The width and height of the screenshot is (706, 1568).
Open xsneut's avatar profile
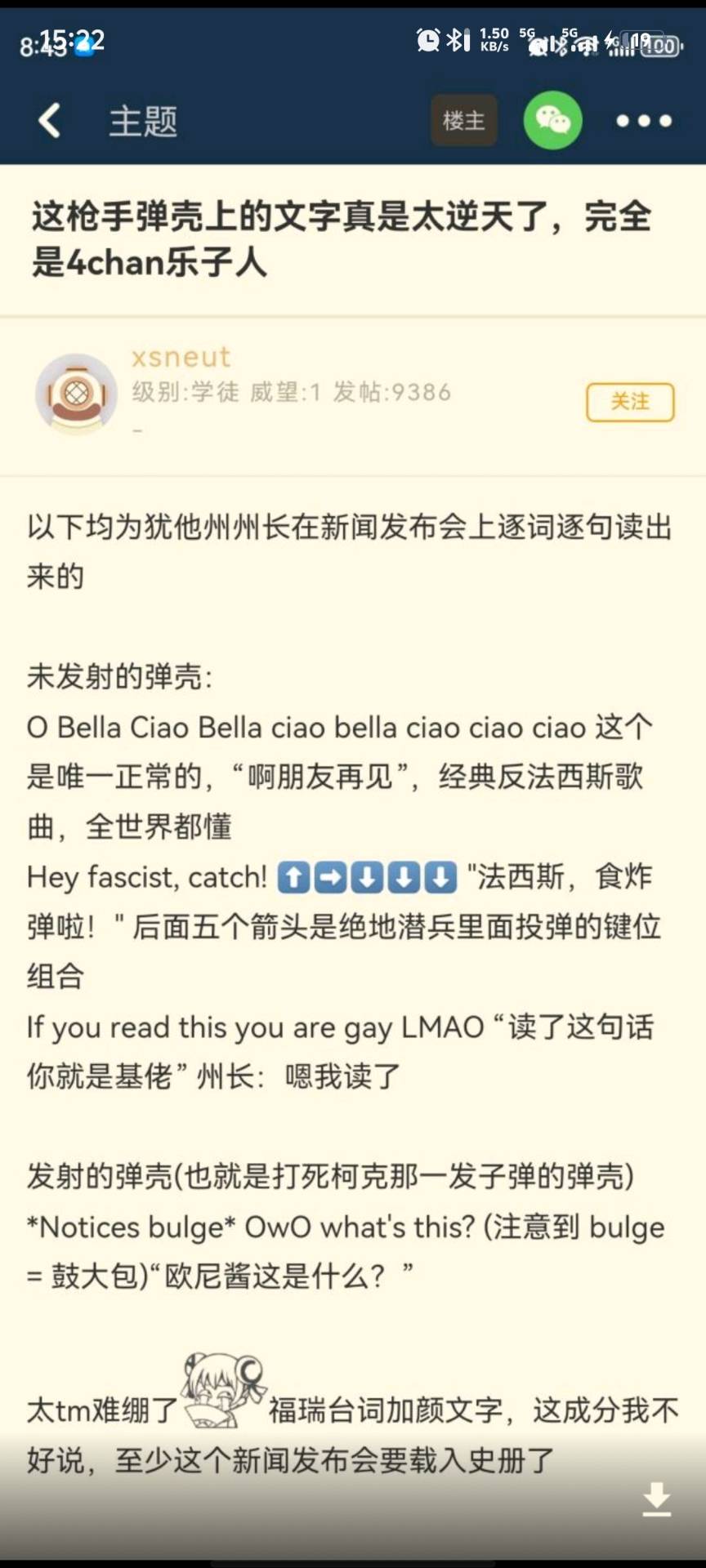coord(76,393)
